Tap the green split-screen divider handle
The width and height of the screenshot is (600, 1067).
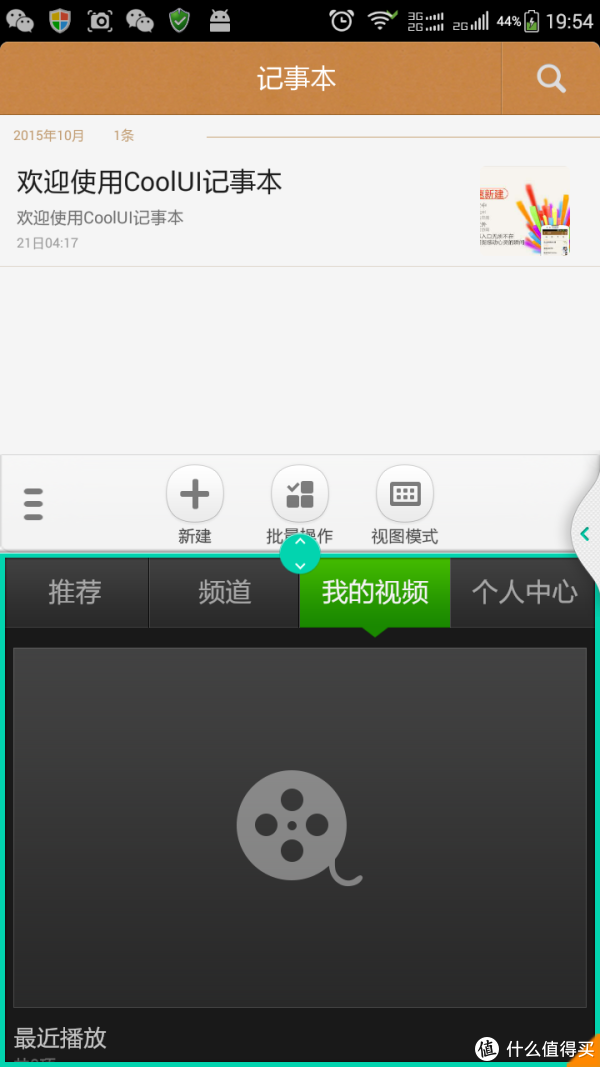300,553
